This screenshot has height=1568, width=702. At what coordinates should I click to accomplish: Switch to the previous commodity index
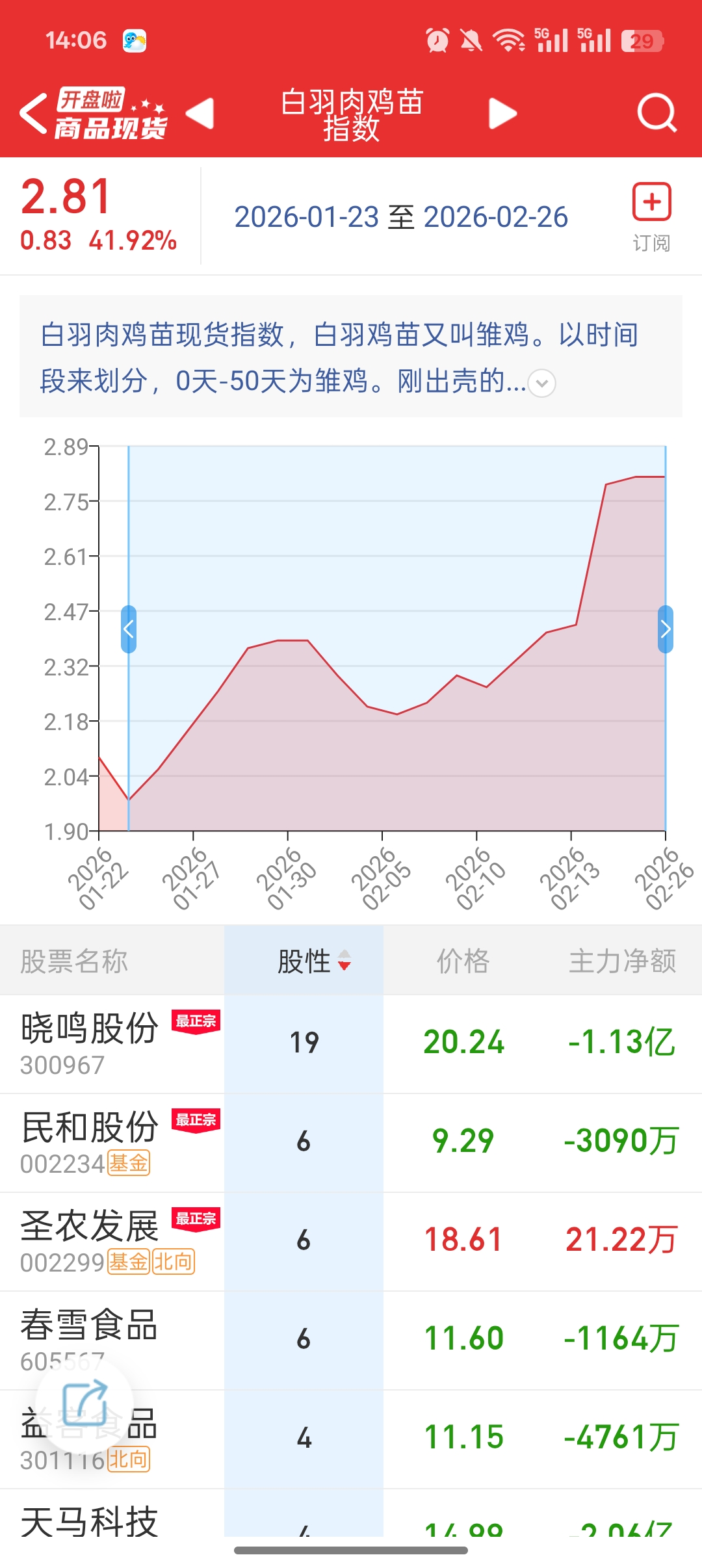click(200, 114)
